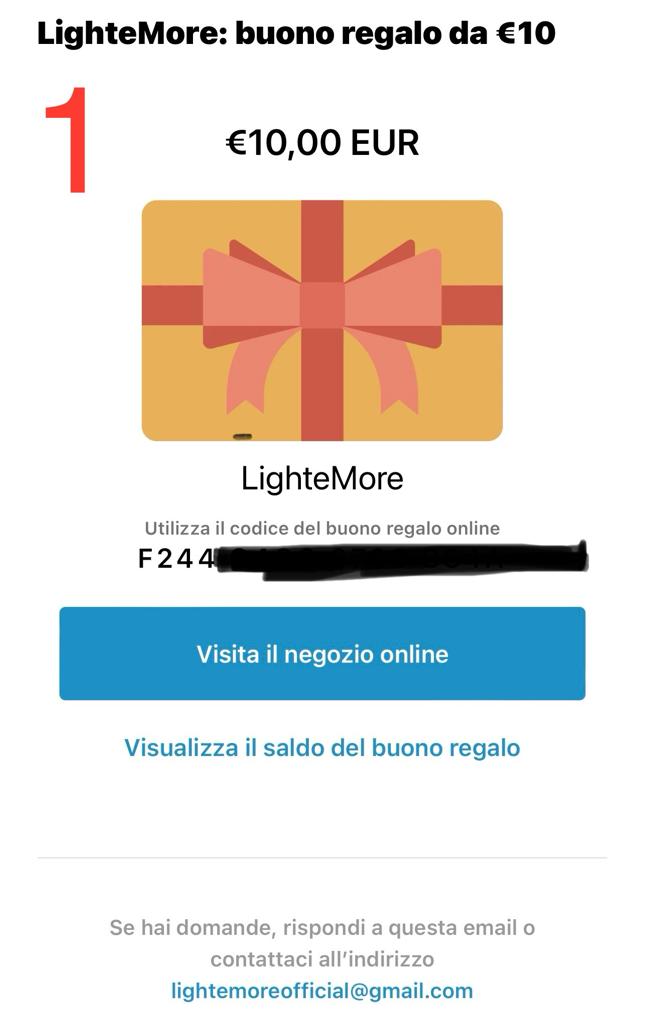Open the lightemoreofficial@gmail.com email link
The image size is (645, 1024).
pos(322,991)
